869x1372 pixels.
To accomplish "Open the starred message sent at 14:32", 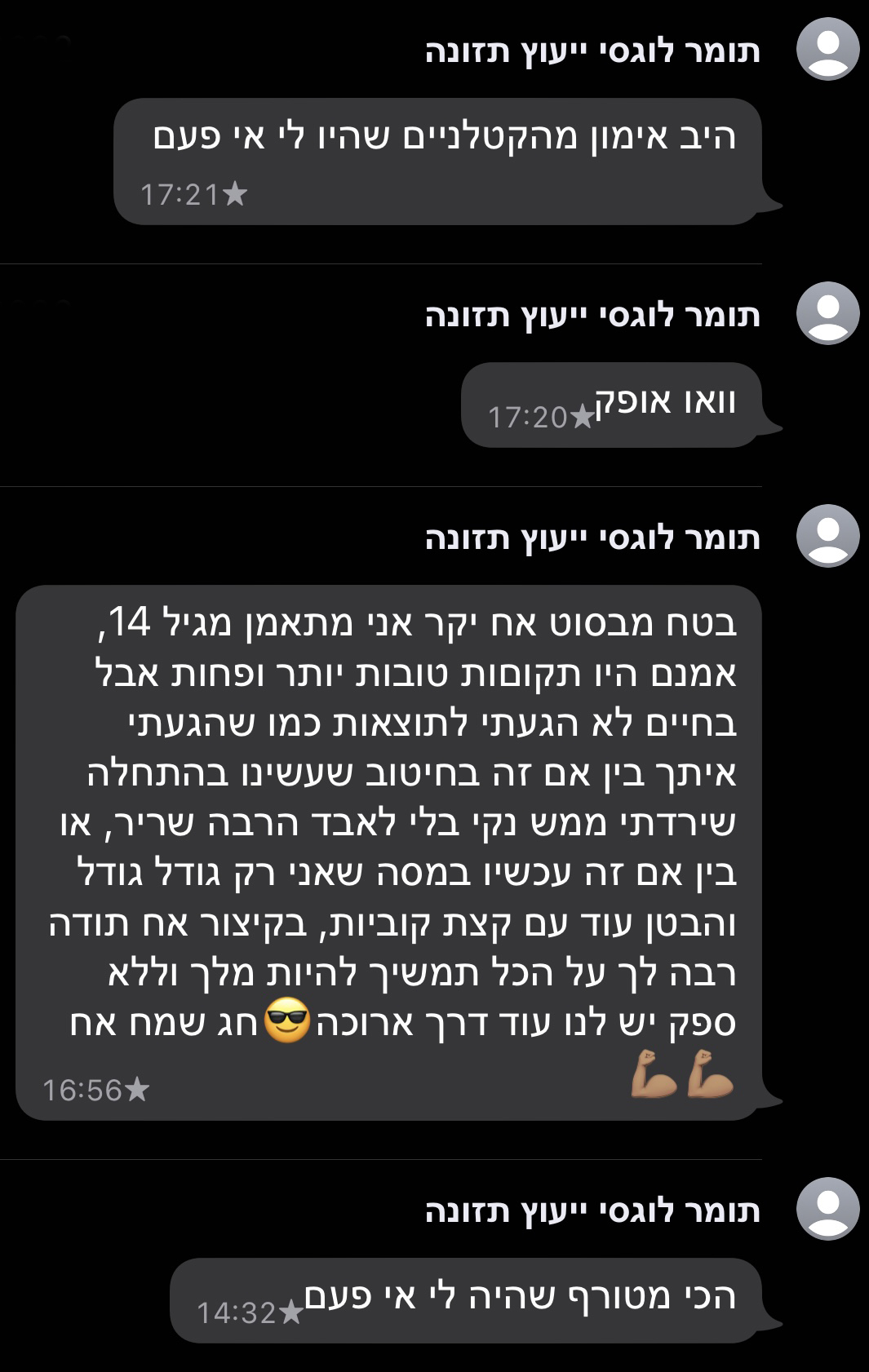I will (x=465, y=1299).
